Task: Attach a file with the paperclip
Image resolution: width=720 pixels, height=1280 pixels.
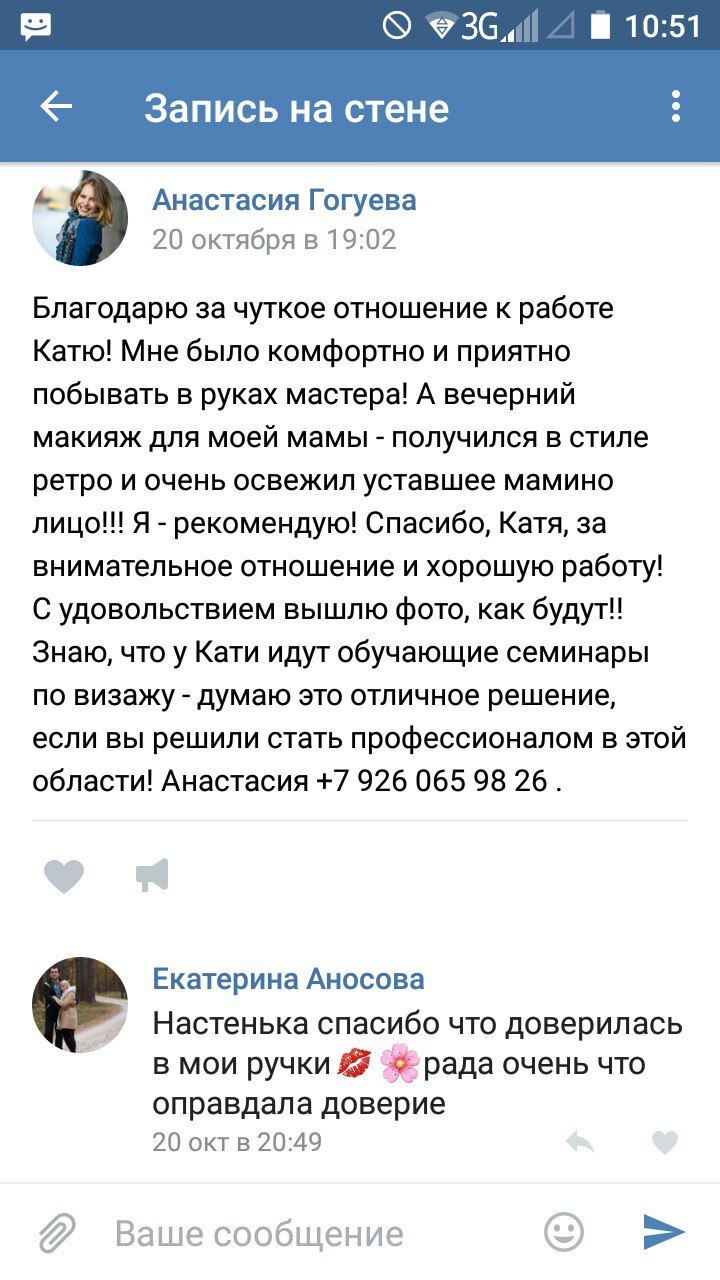Action: [x=57, y=1233]
